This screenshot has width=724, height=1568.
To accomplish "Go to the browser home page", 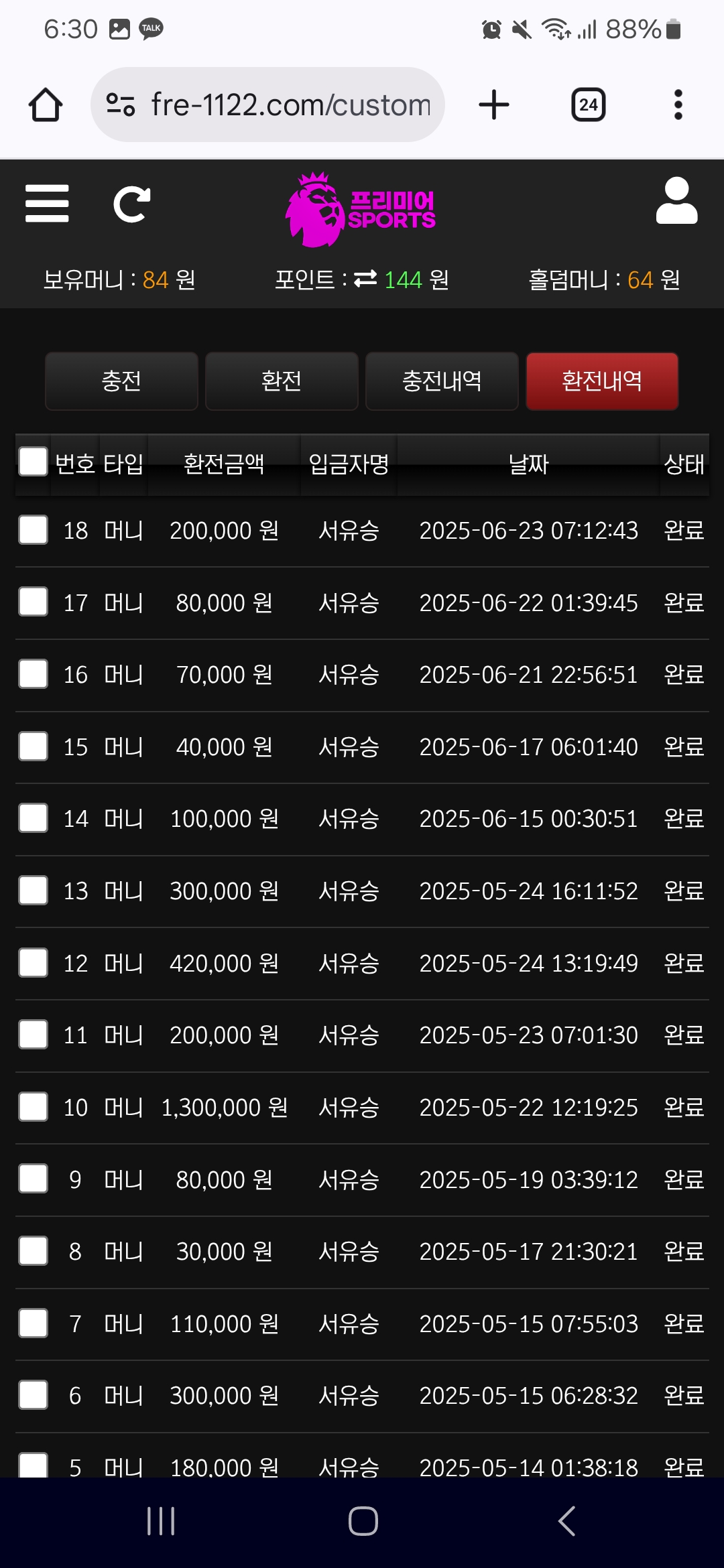I will click(46, 105).
